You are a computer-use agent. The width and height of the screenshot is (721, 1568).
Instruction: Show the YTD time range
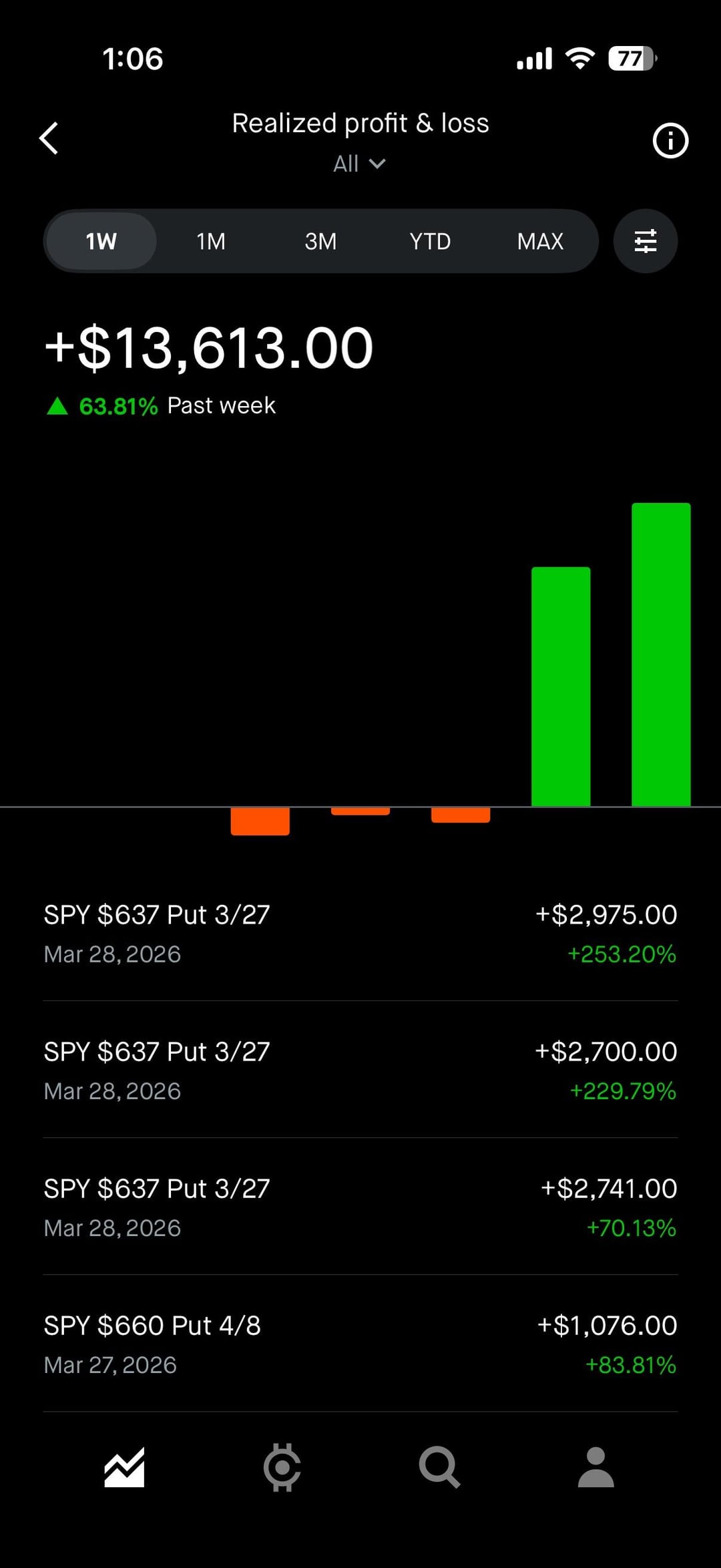pos(430,241)
